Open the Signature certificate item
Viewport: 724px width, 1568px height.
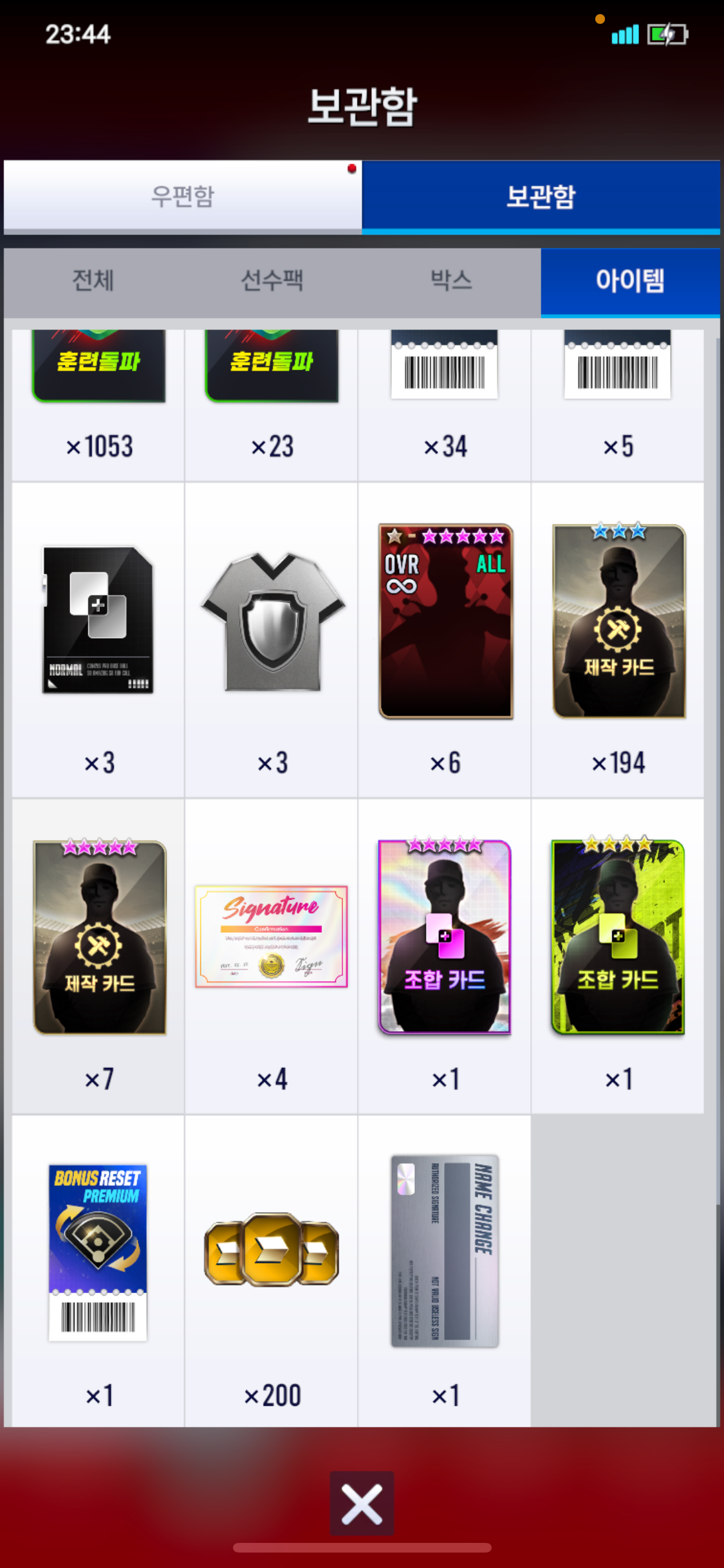[x=272, y=937]
